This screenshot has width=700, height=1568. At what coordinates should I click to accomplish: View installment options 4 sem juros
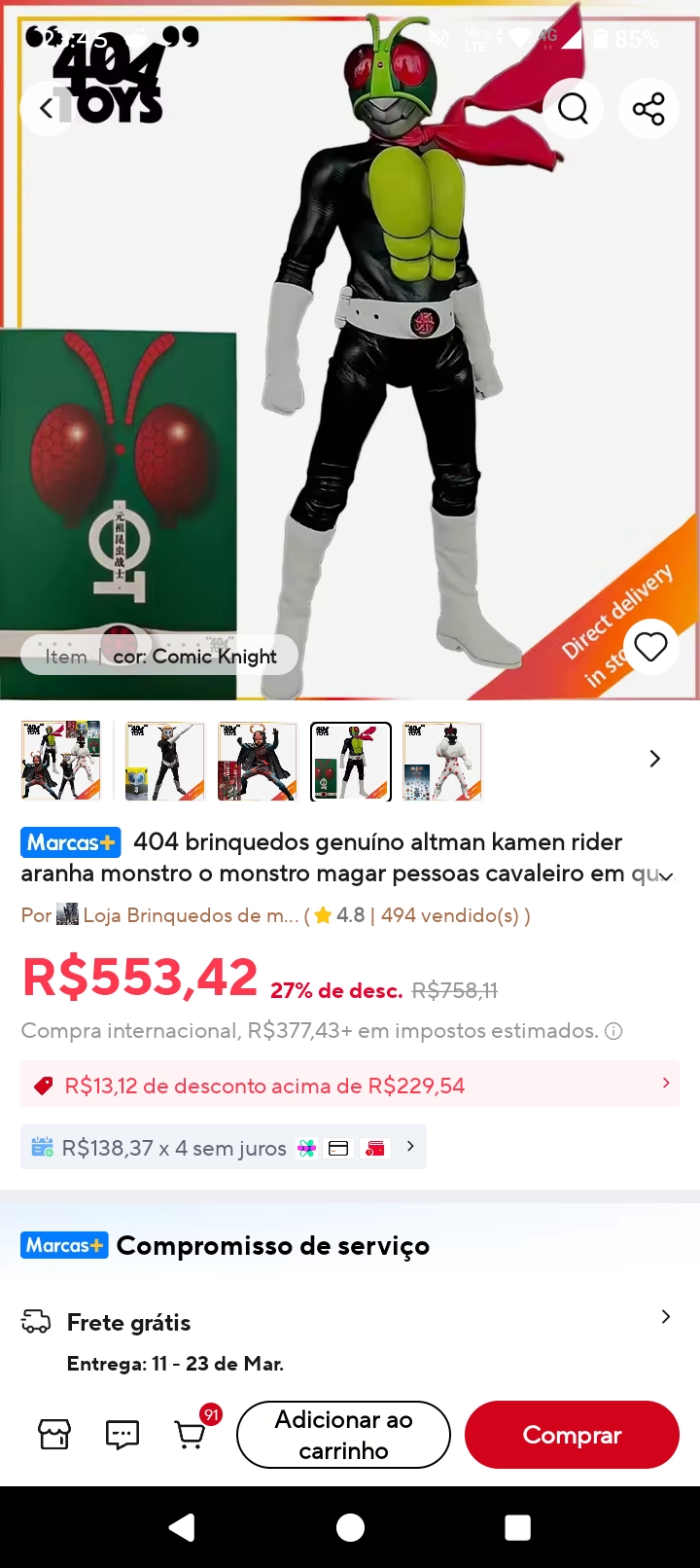tap(224, 1148)
